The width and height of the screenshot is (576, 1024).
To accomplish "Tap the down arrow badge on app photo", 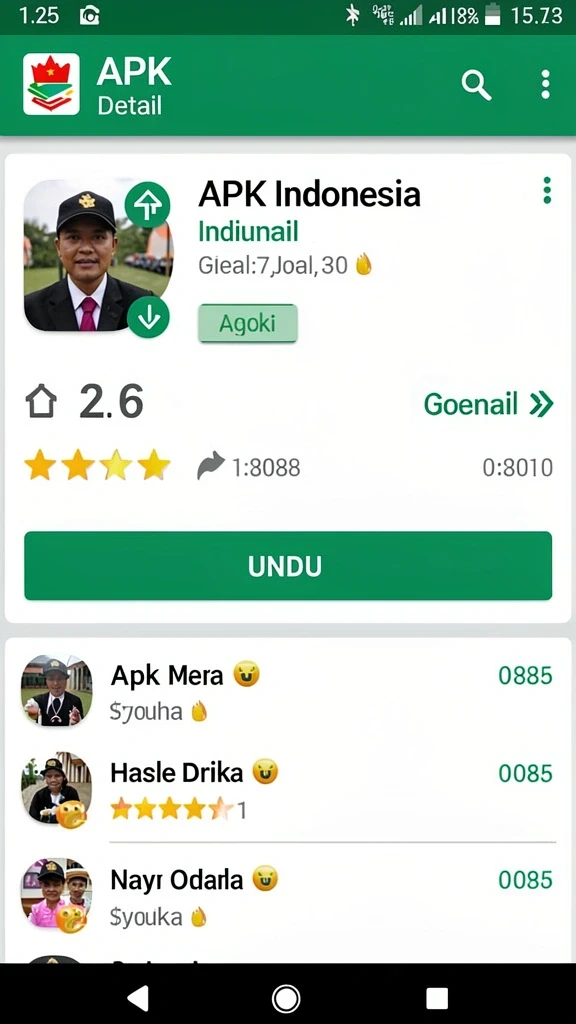I will point(149,317).
